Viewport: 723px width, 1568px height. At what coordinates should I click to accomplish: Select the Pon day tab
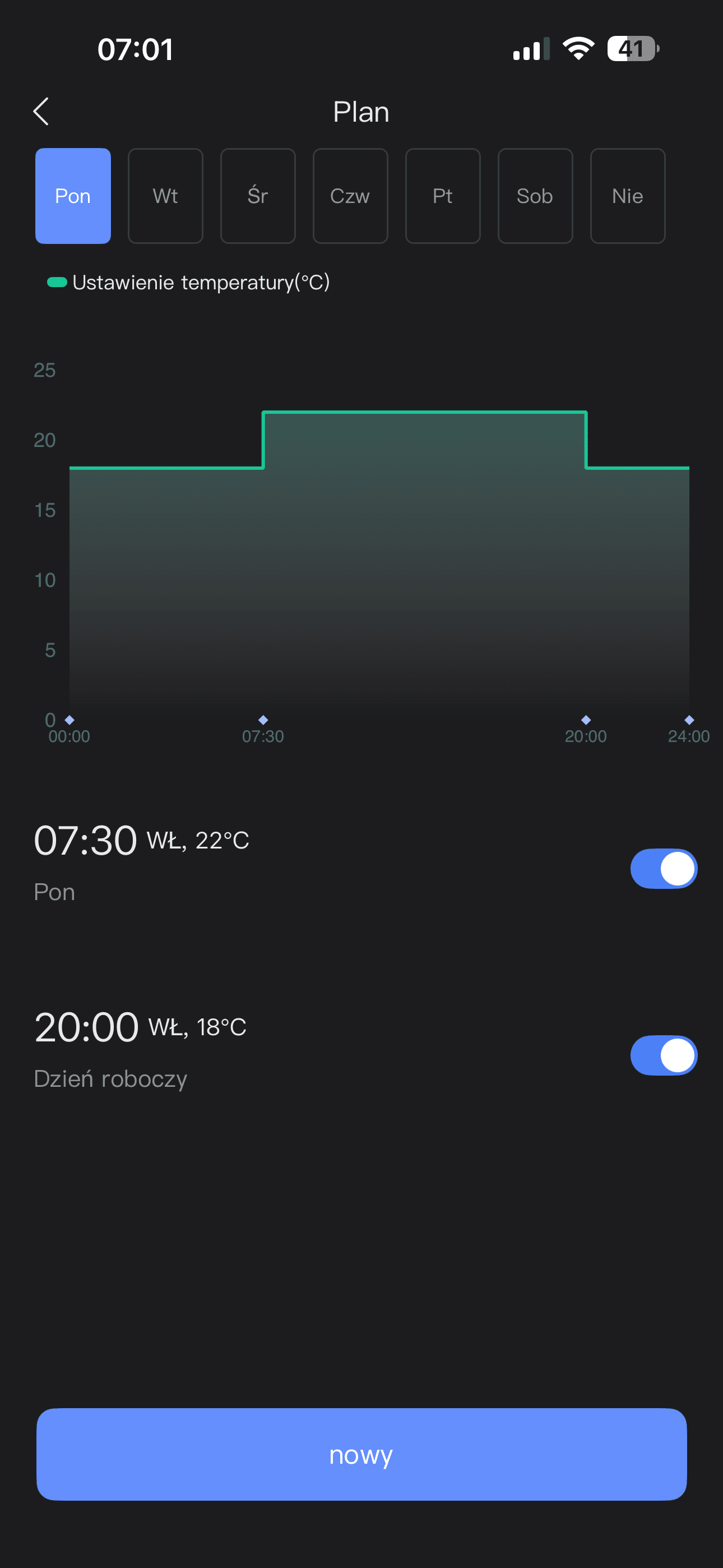73,196
